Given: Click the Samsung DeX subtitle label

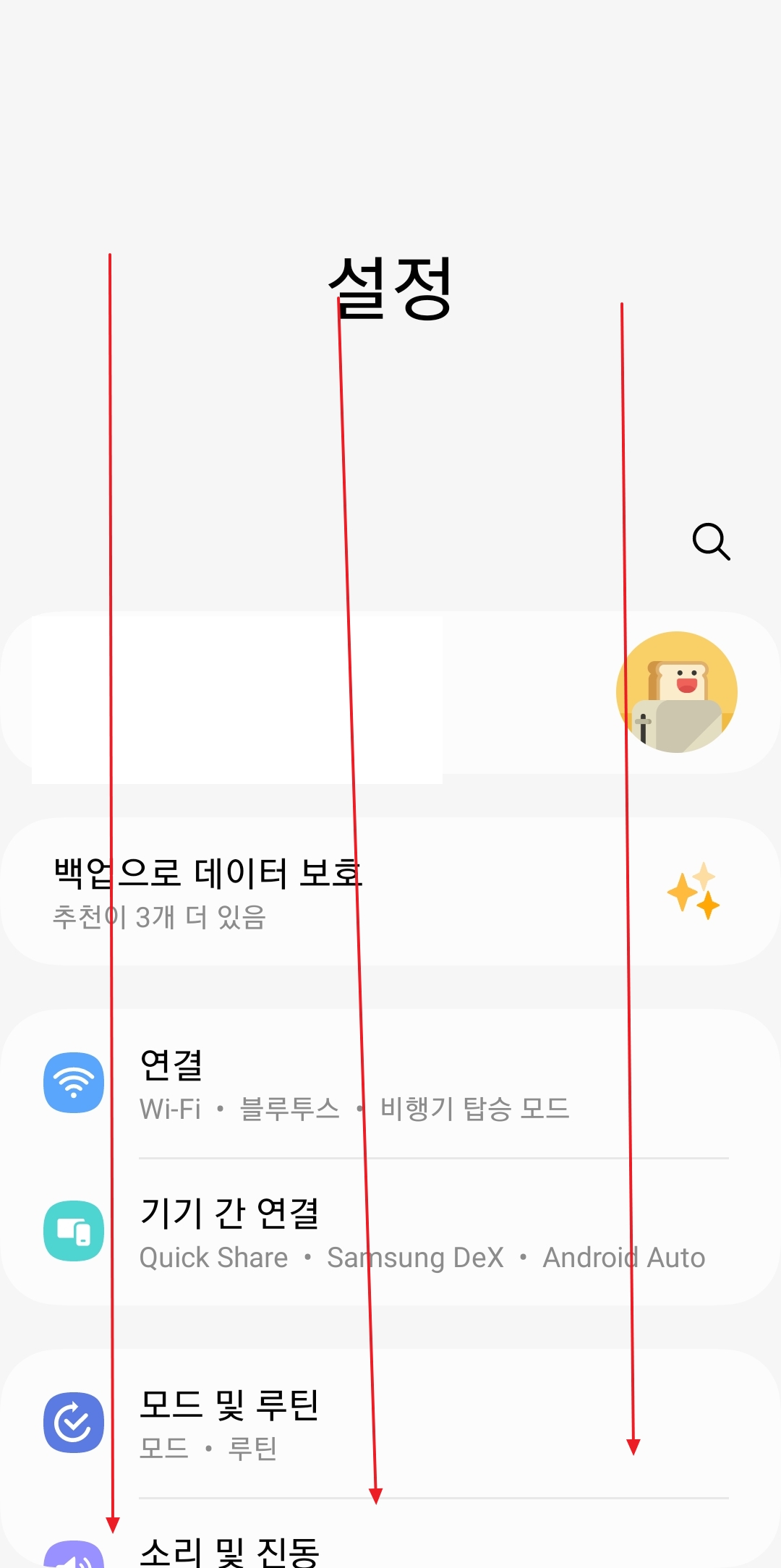Looking at the screenshot, I should 414,1258.
